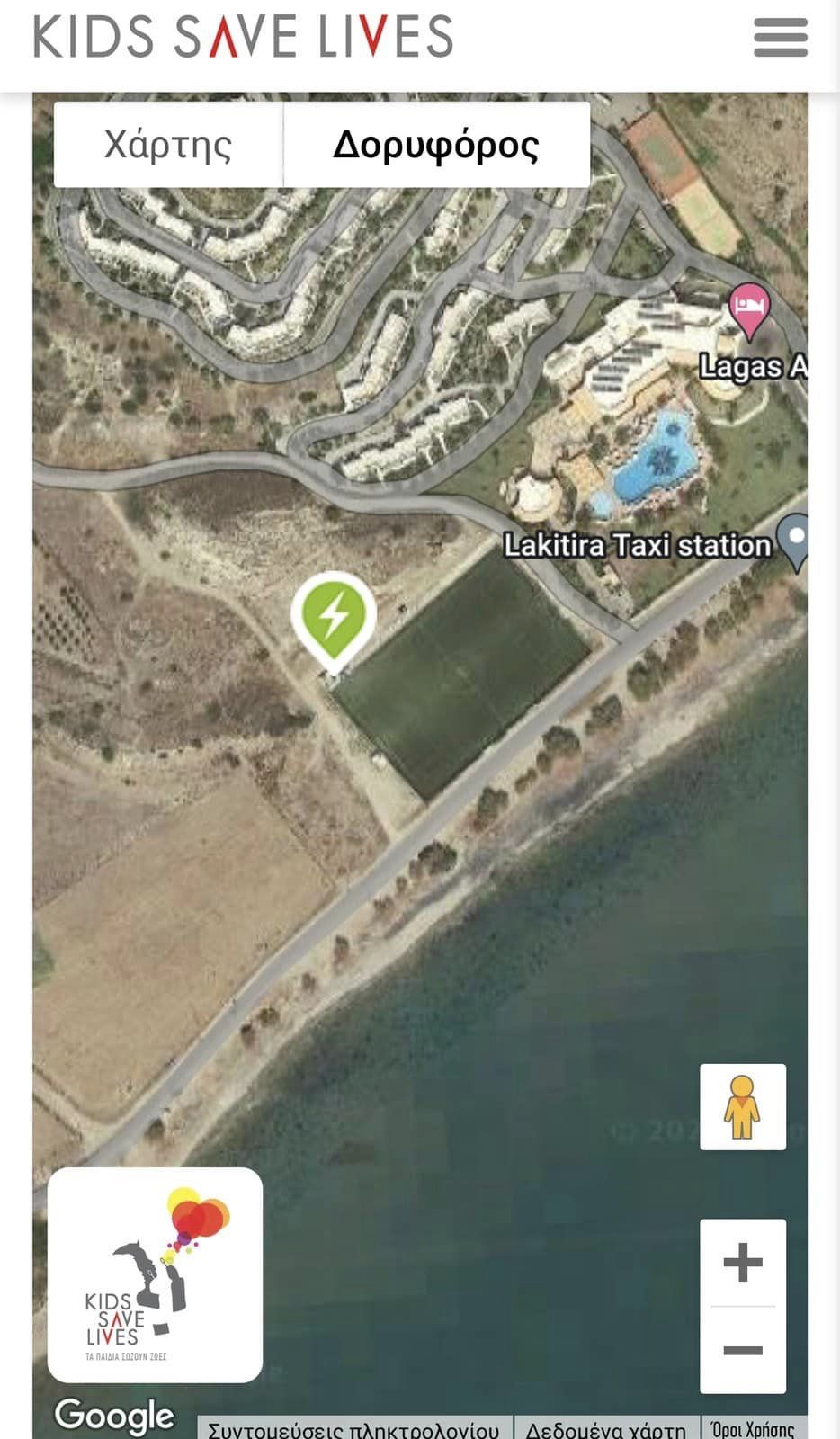840x1439 pixels.
Task: Go to Kids Save Lives homepage logo
Action: click(x=243, y=37)
